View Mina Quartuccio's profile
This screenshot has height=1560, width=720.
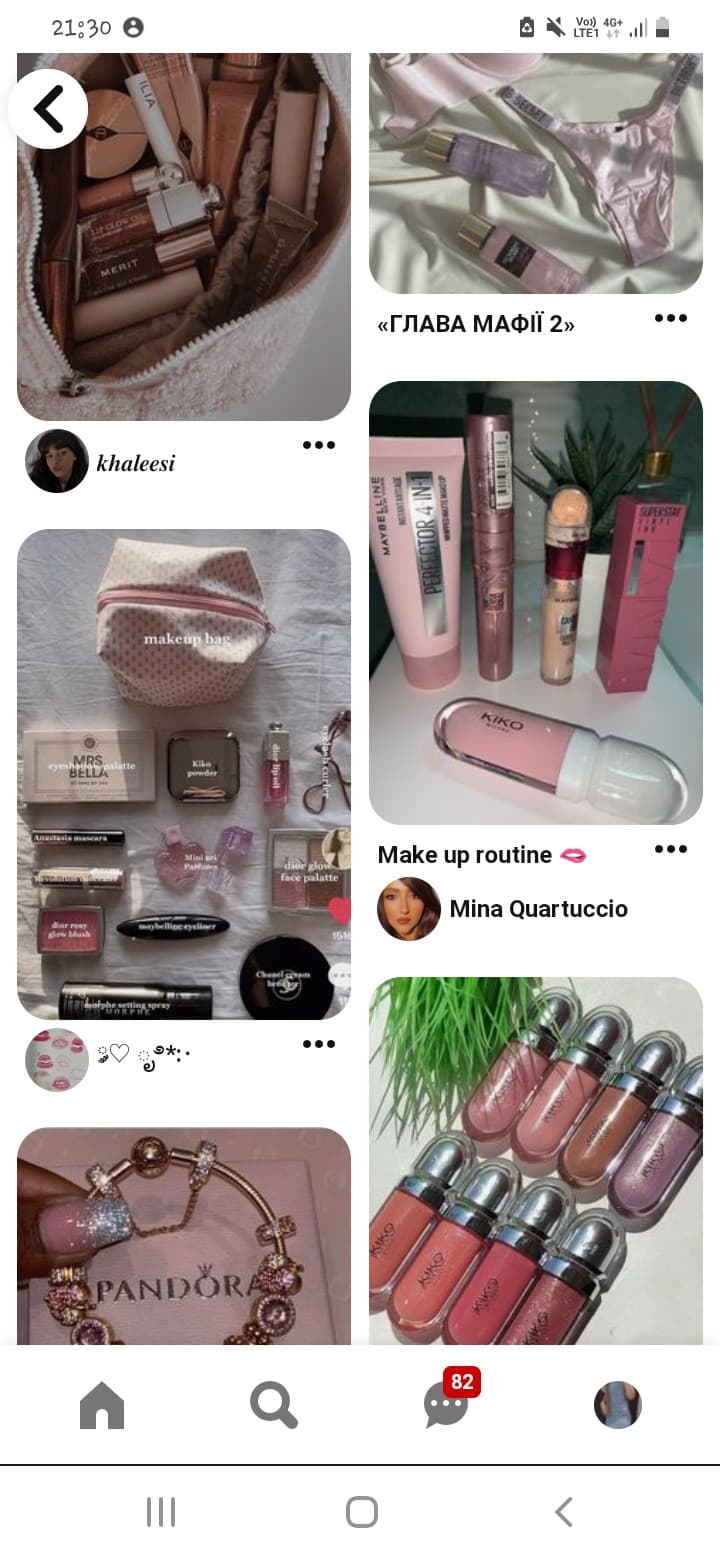pyautogui.click(x=503, y=909)
